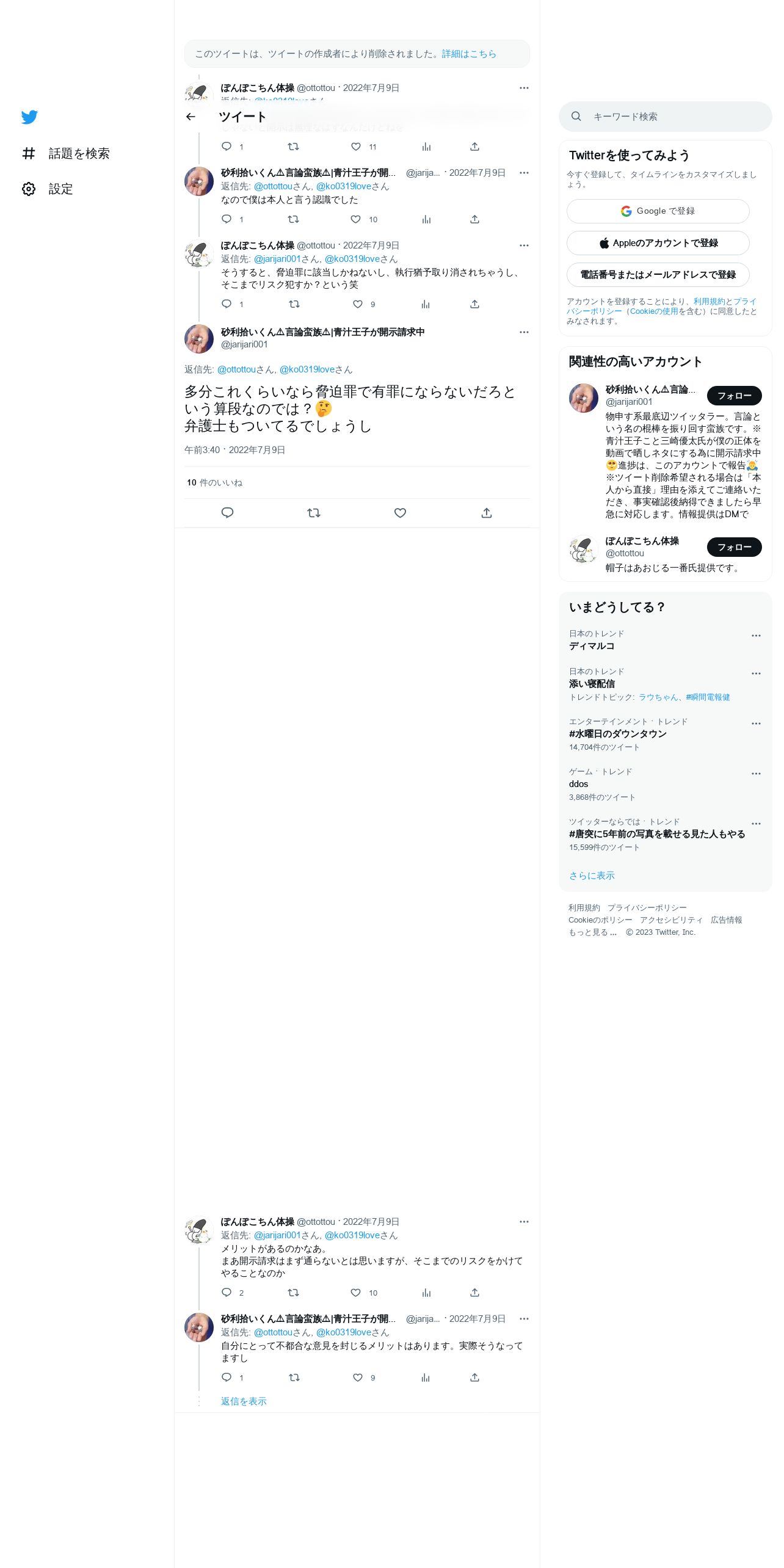Like the reply なので僕は本人と言う認識でした

click(x=356, y=219)
